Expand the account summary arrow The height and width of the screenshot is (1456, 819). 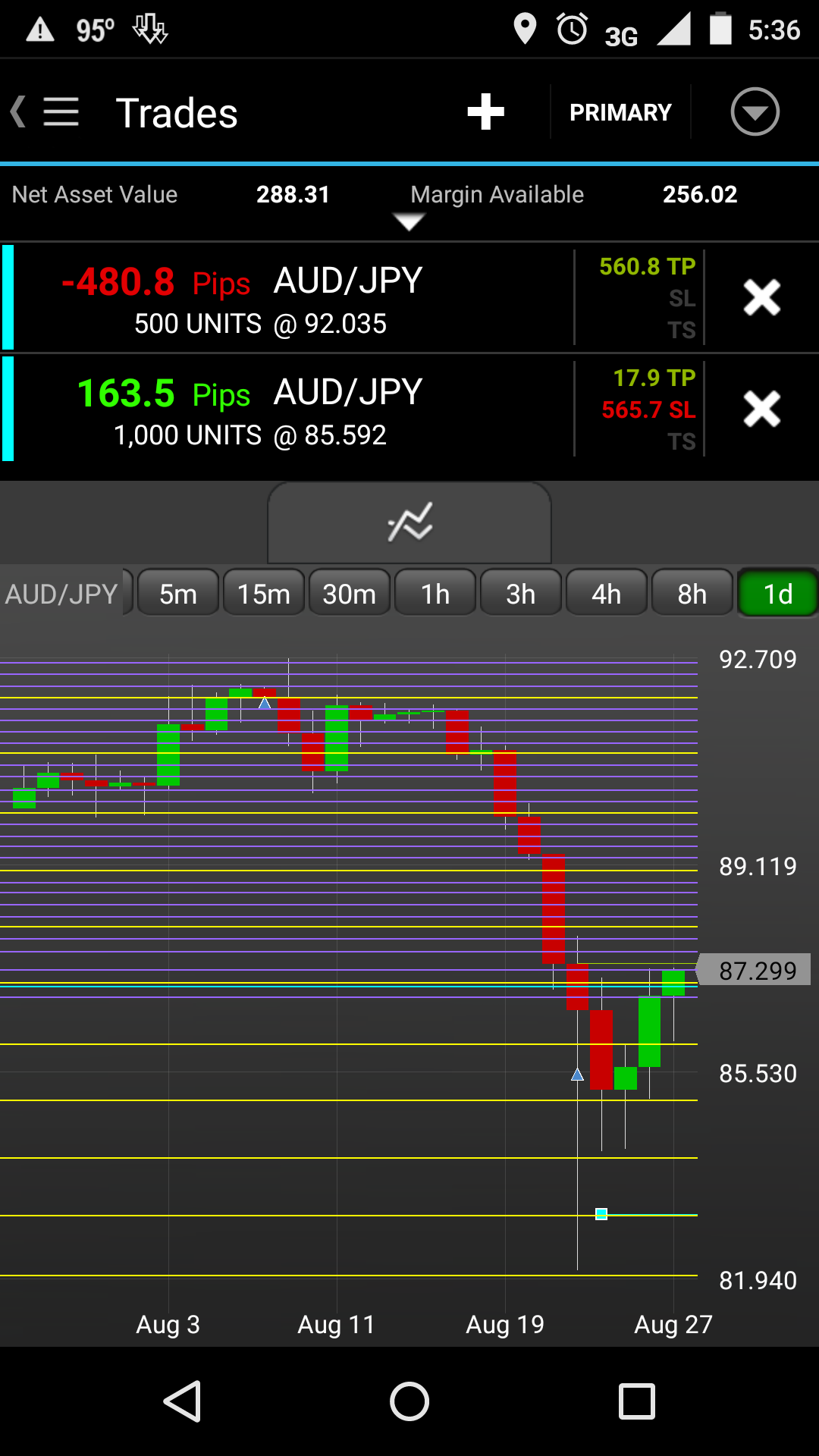coord(409,222)
